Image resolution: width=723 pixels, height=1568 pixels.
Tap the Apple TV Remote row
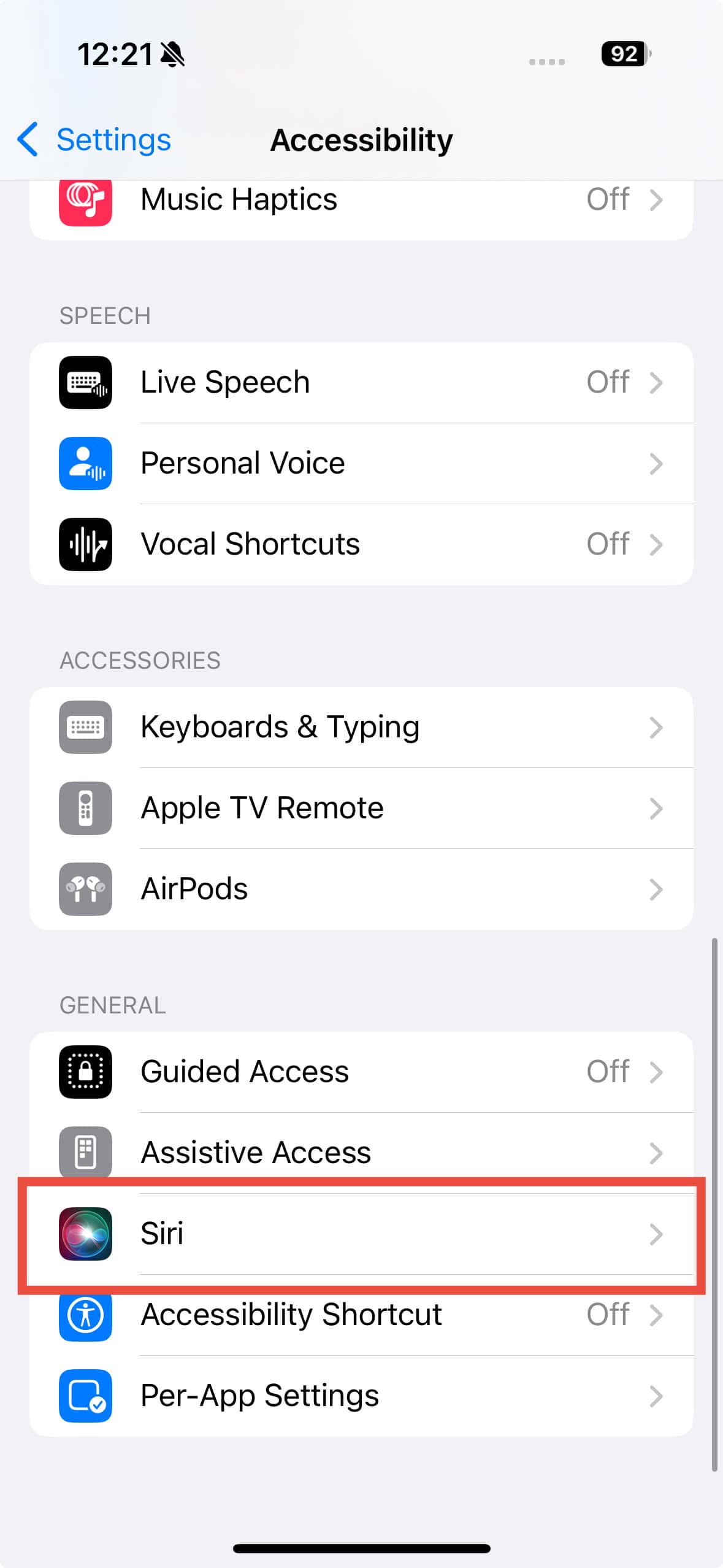click(361, 808)
